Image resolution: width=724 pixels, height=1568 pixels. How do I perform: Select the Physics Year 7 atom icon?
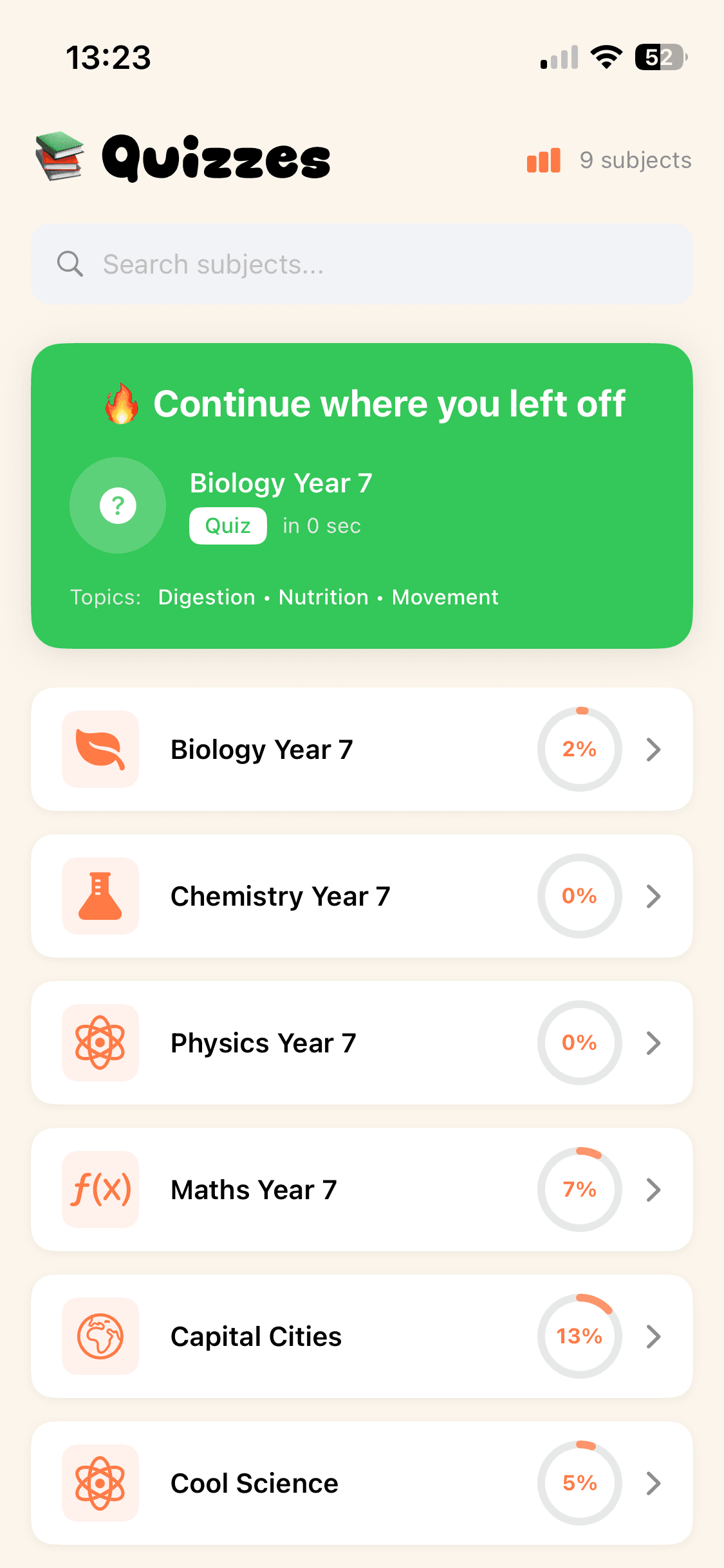tap(100, 1043)
